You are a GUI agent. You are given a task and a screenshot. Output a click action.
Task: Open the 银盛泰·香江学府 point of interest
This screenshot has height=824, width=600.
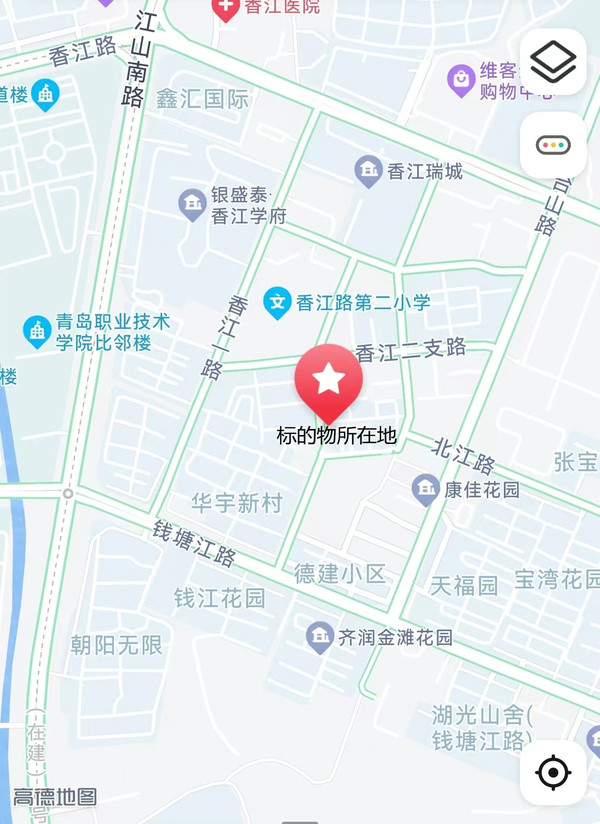(x=192, y=206)
